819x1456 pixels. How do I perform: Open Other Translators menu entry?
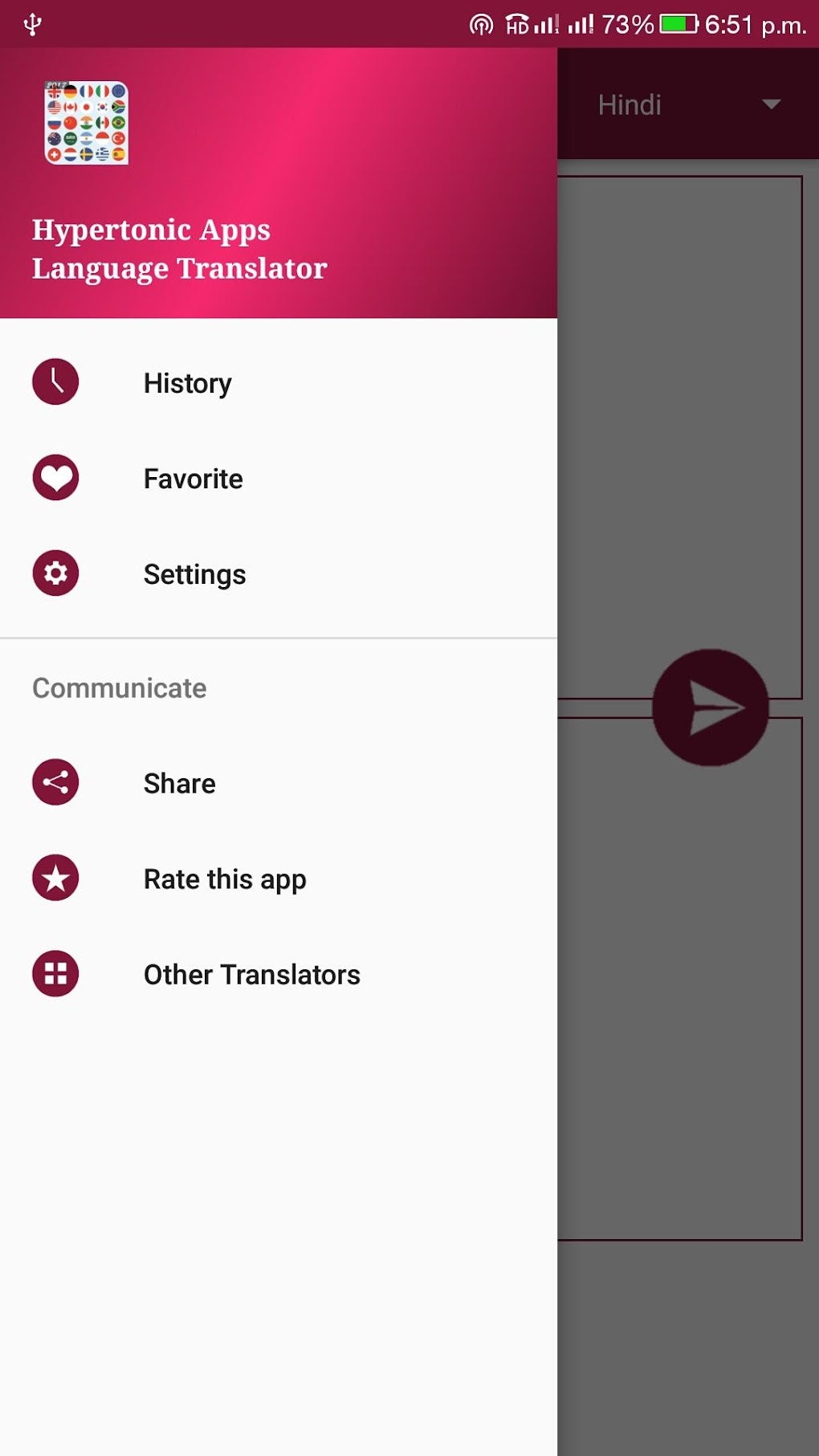251,974
